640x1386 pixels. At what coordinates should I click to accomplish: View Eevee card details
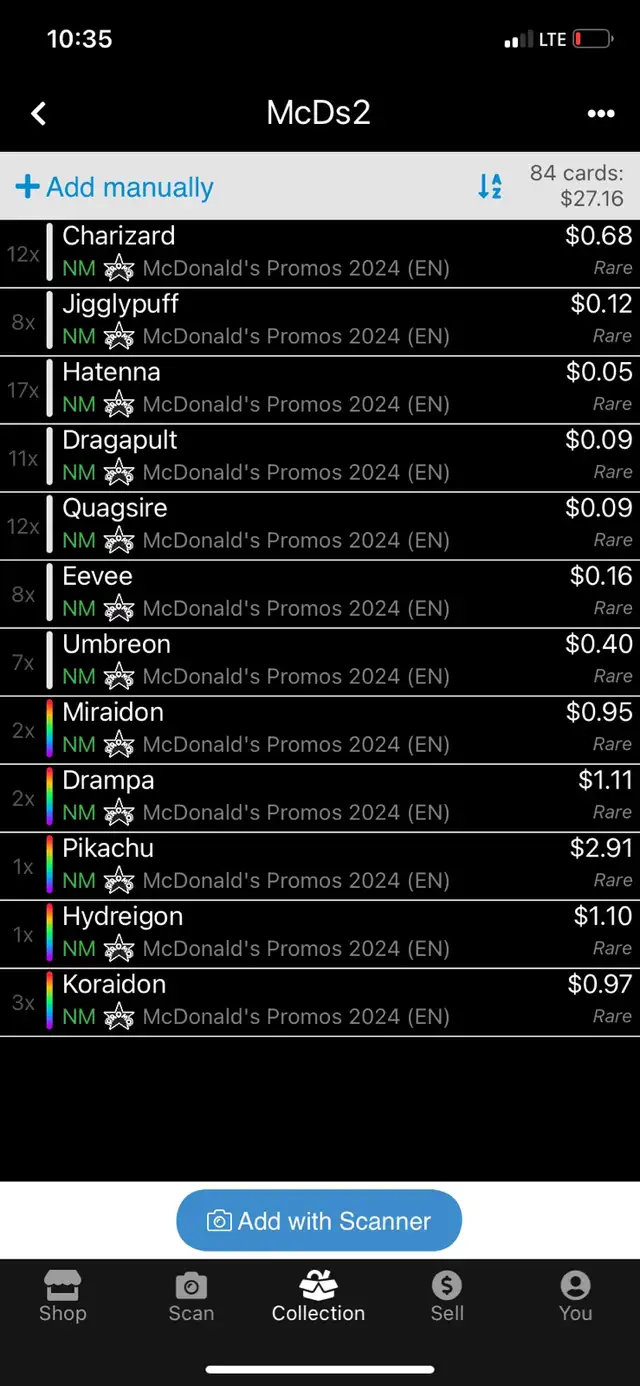click(320, 594)
